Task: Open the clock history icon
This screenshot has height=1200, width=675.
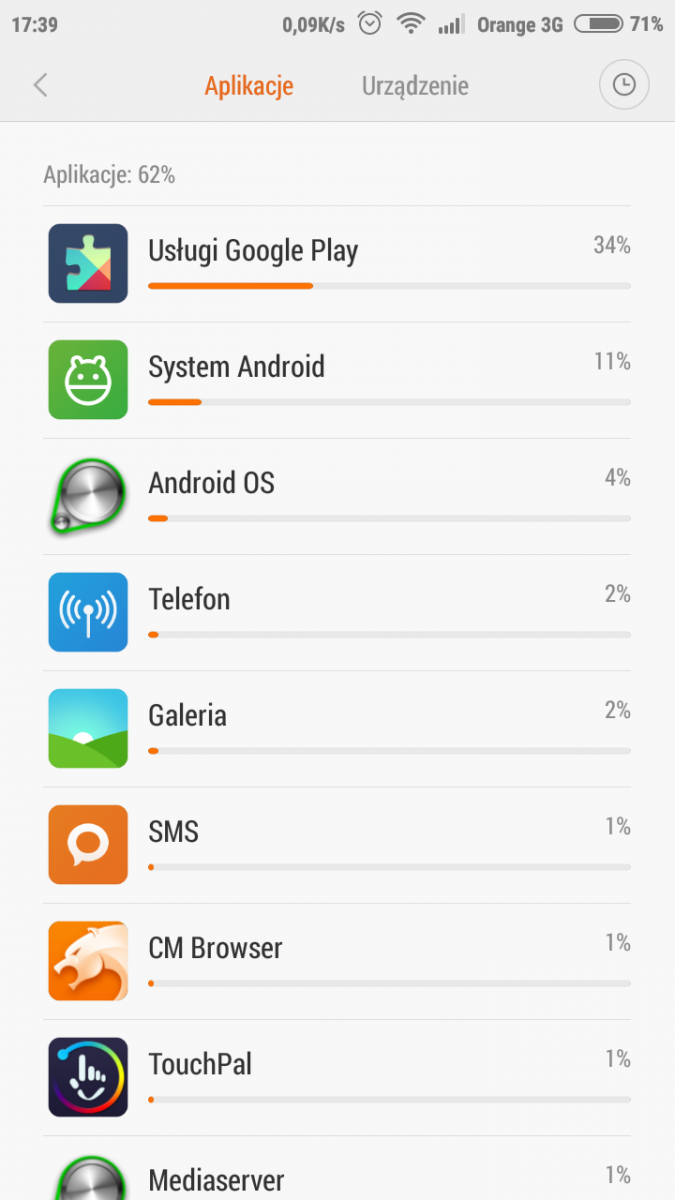Action: 624,86
